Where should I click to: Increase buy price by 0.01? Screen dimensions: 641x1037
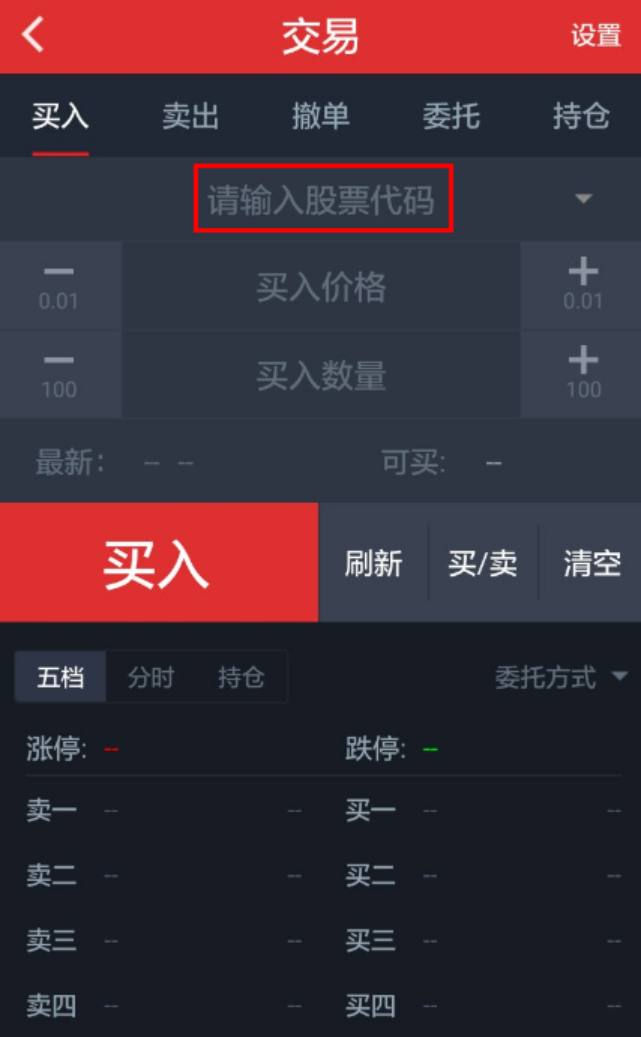[582, 286]
